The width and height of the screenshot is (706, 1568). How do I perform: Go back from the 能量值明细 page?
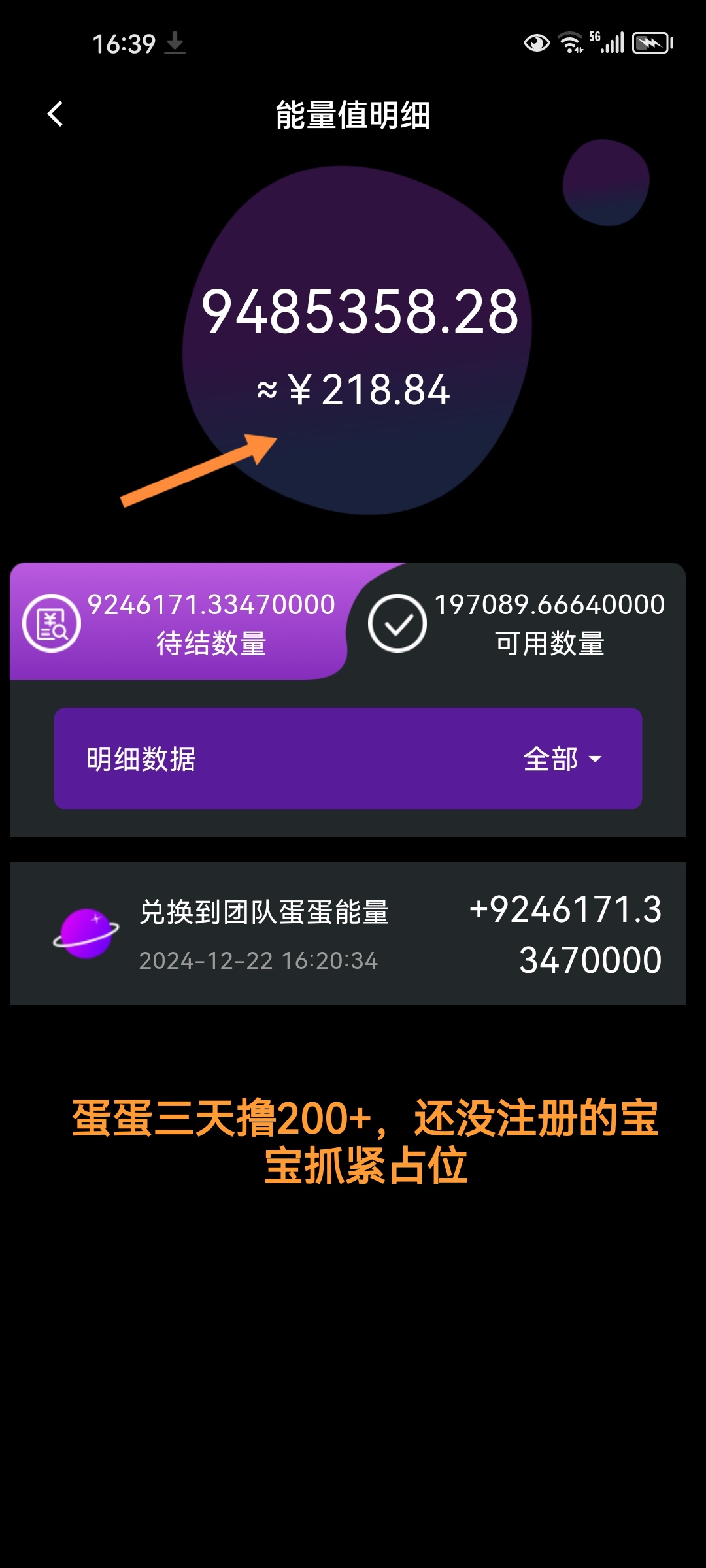click(56, 114)
